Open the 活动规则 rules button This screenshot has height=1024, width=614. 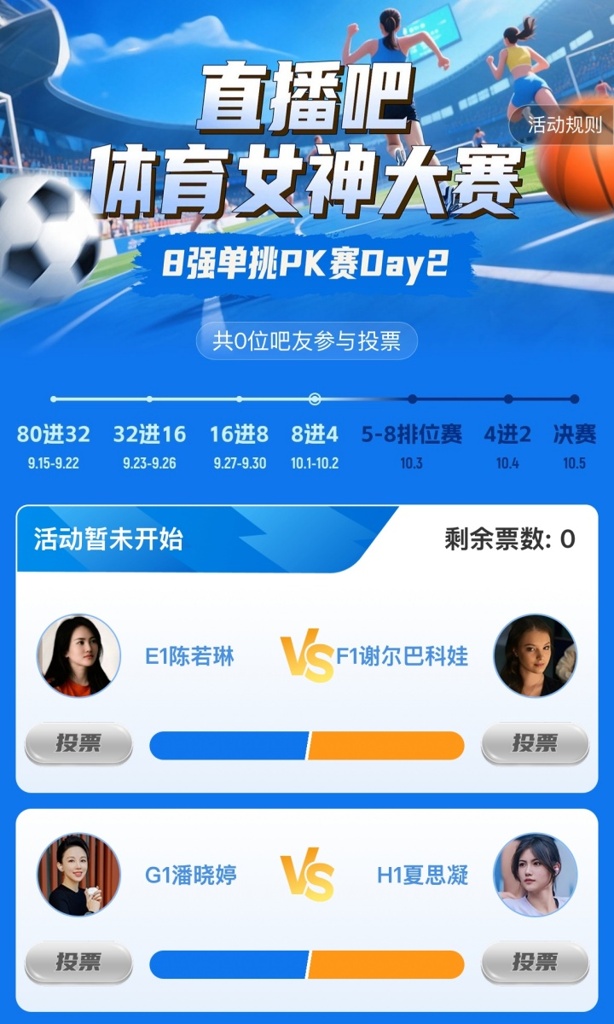point(565,125)
